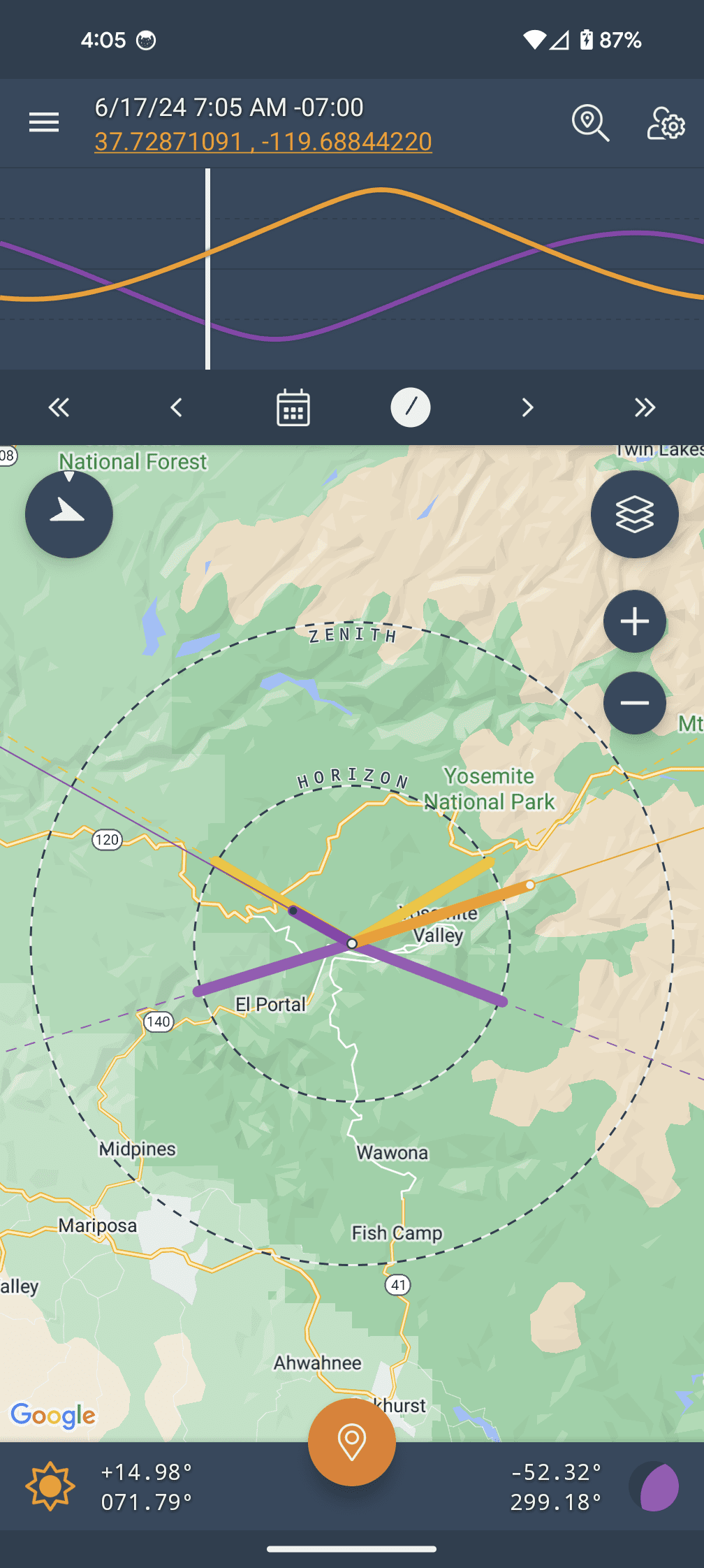
Task: Open the location search icon
Action: click(590, 124)
